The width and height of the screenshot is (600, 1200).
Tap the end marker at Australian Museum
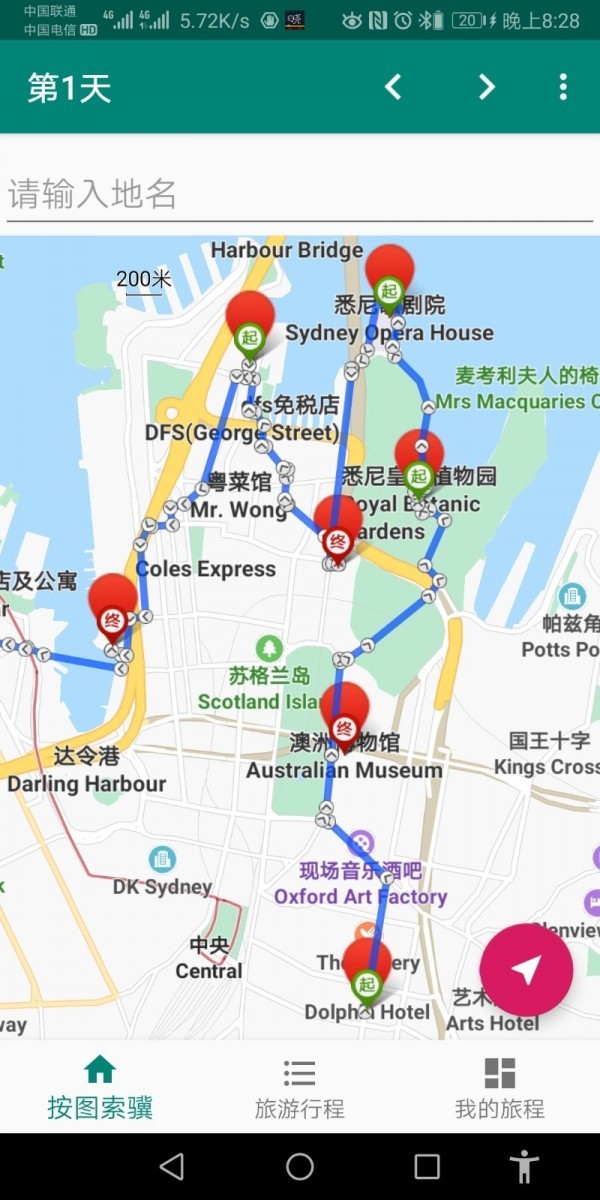[x=344, y=713]
